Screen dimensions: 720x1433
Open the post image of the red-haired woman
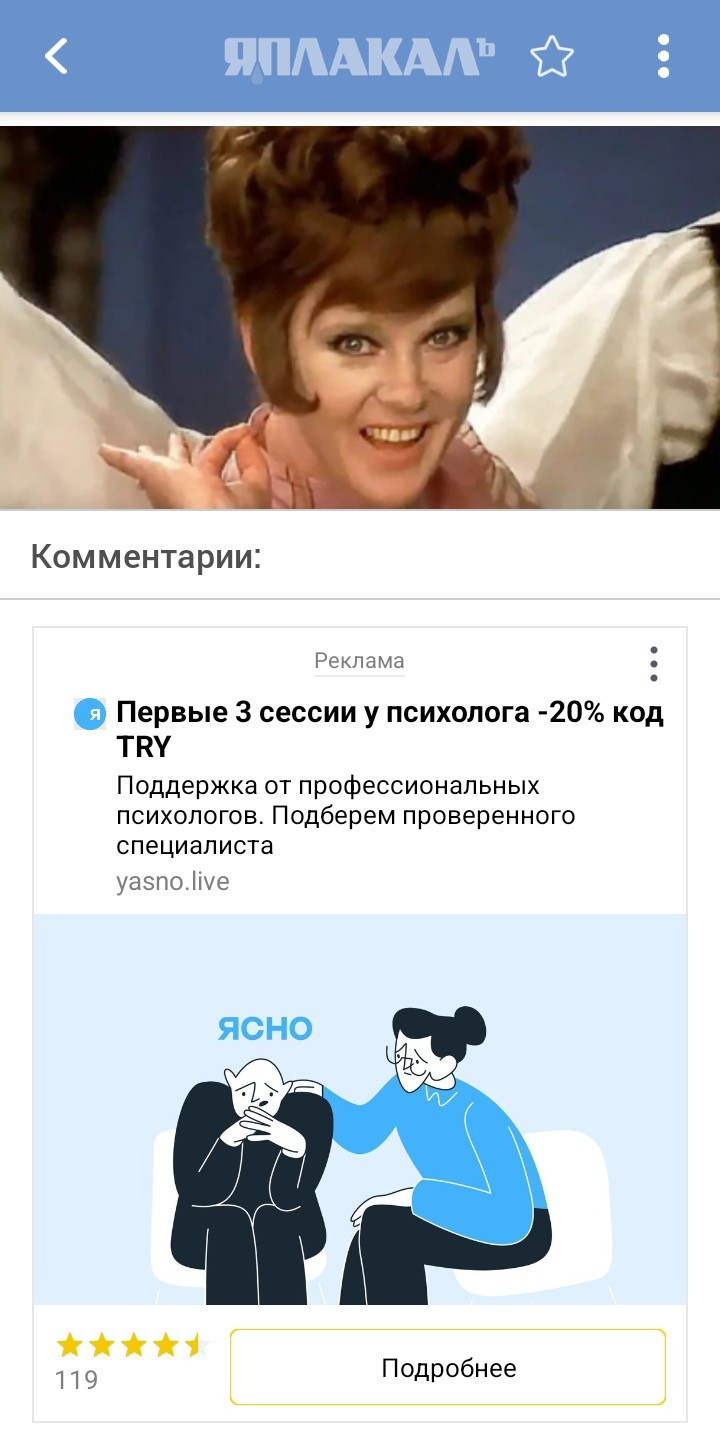pyautogui.click(x=360, y=318)
